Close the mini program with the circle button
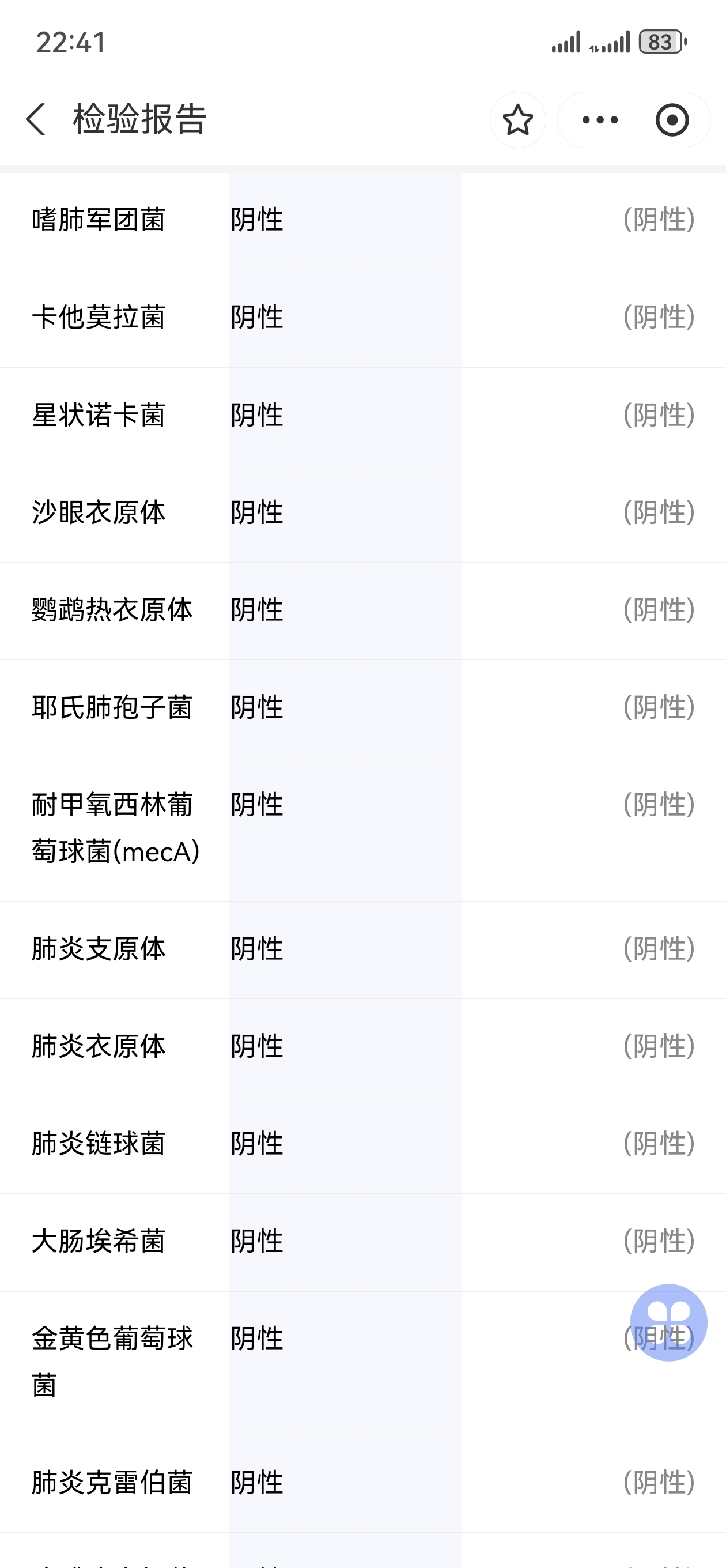 [x=672, y=120]
